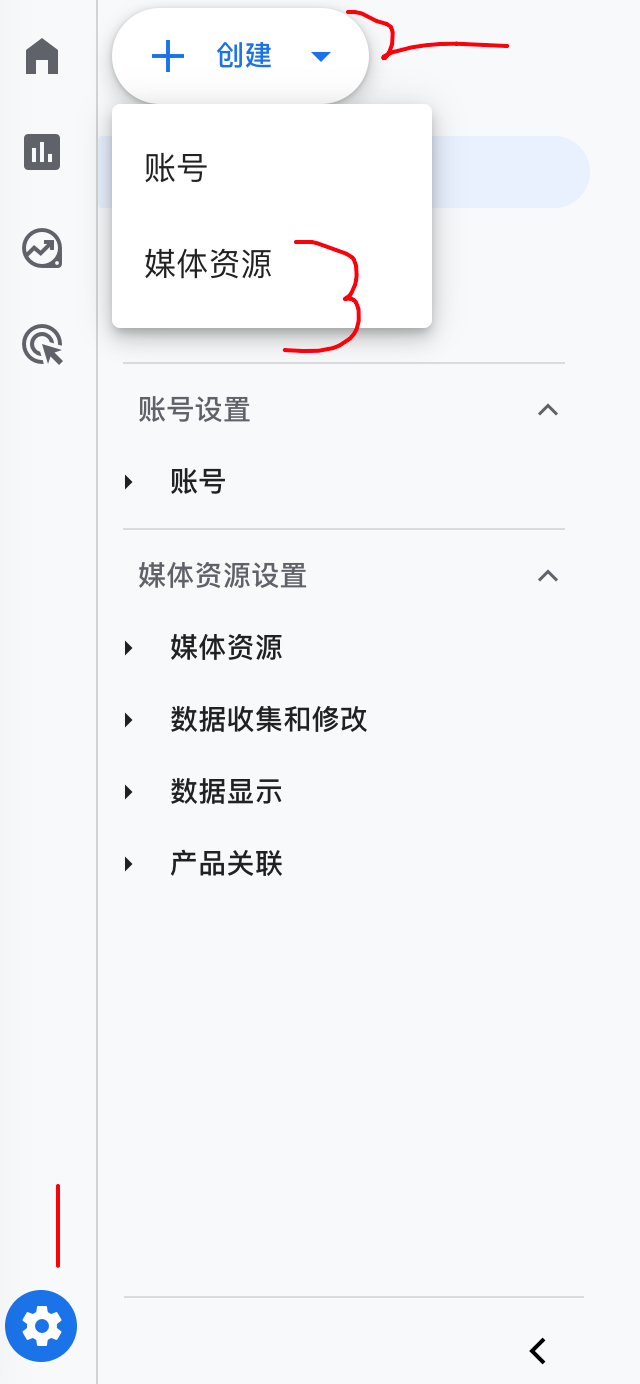Select 账号 from the create menu
Screen dimensions: 640x1384
tap(176, 169)
